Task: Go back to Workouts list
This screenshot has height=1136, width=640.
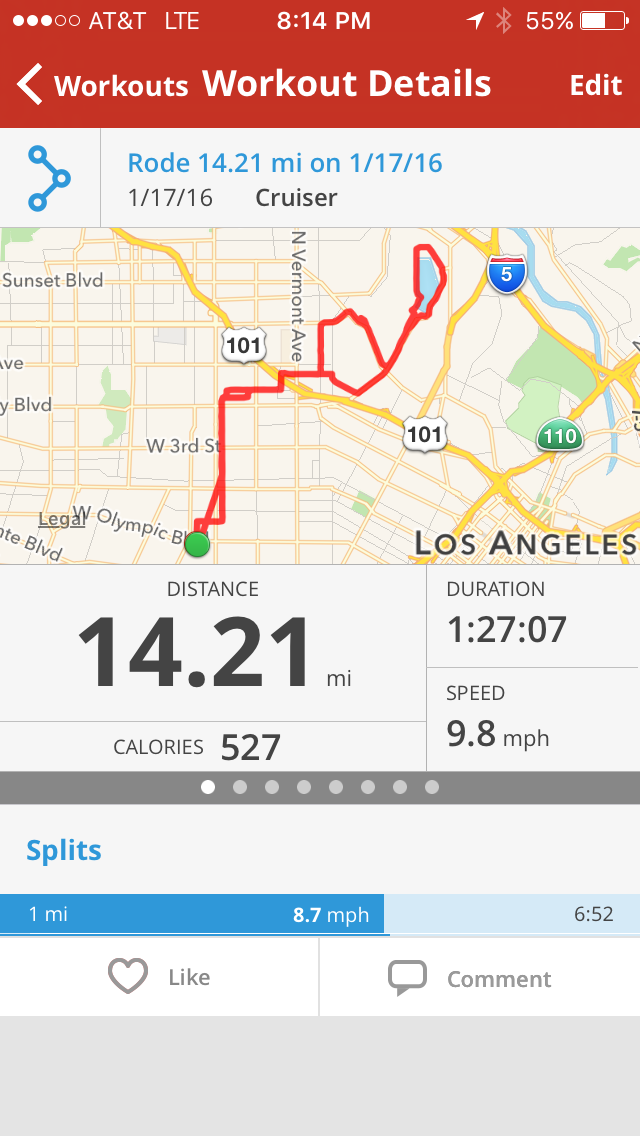Action: point(102,85)
